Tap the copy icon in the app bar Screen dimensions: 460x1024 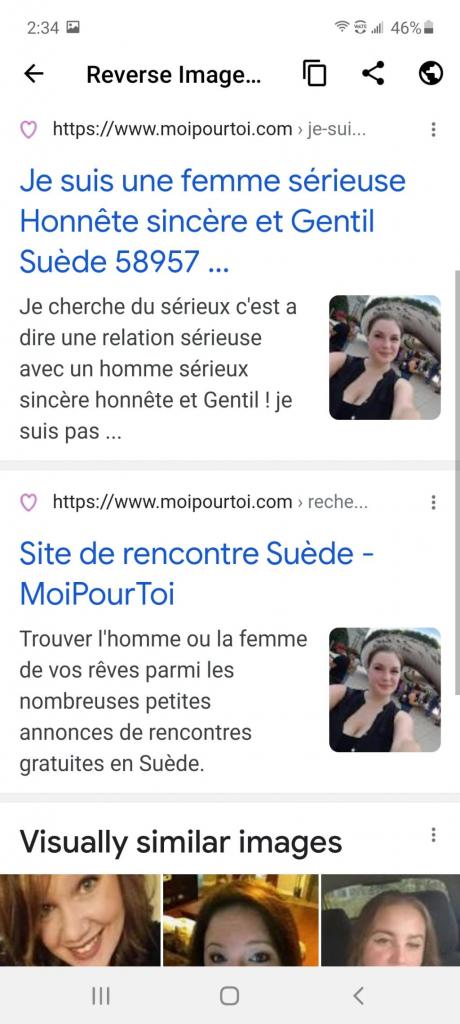pyautogui.click(x=314, y=74)
